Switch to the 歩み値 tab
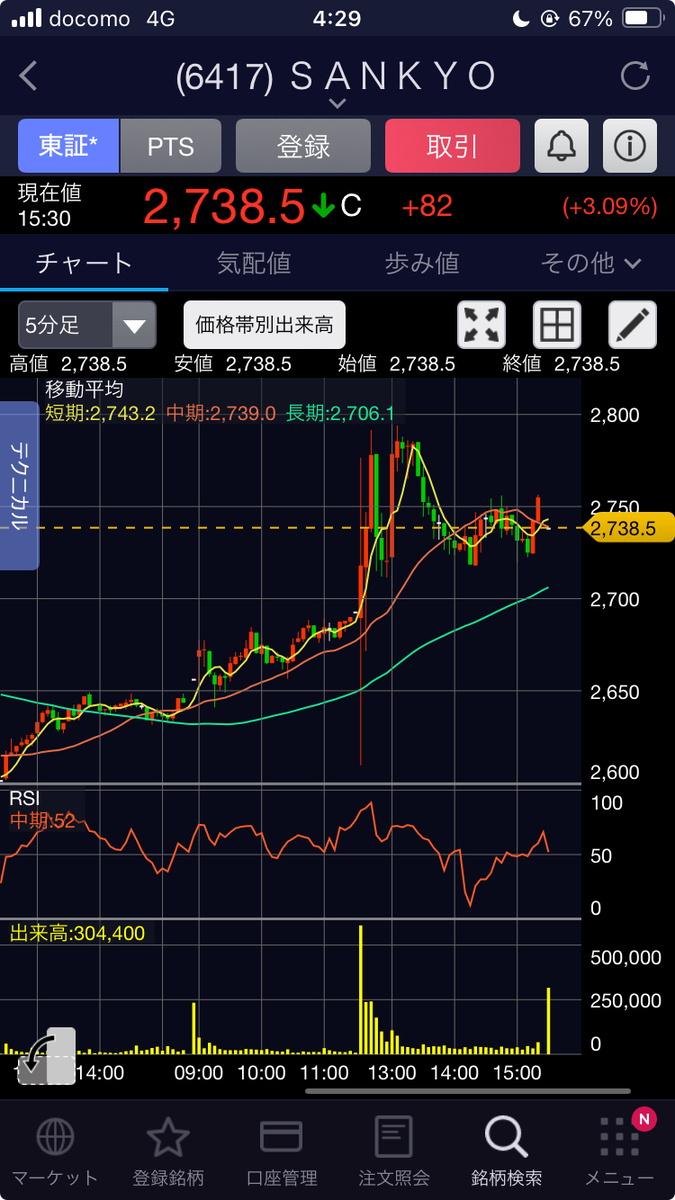Viewport: 675px width, 1200px height. click(x=422, y=263)
